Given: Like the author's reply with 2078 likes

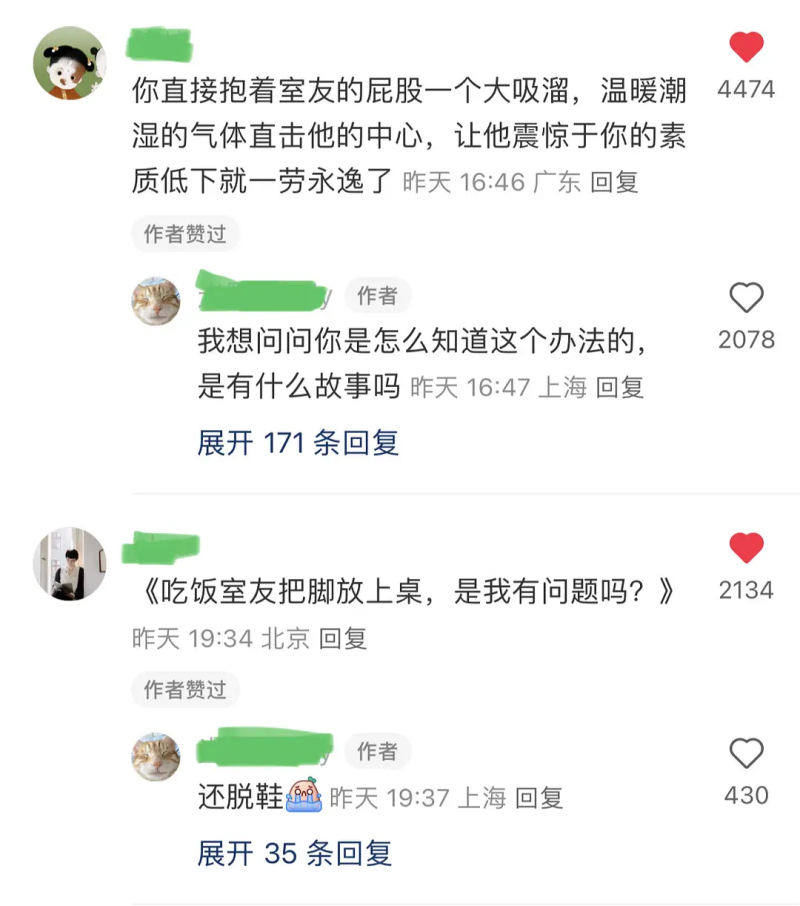Looking at the screenshot, I should click(746, 298).
